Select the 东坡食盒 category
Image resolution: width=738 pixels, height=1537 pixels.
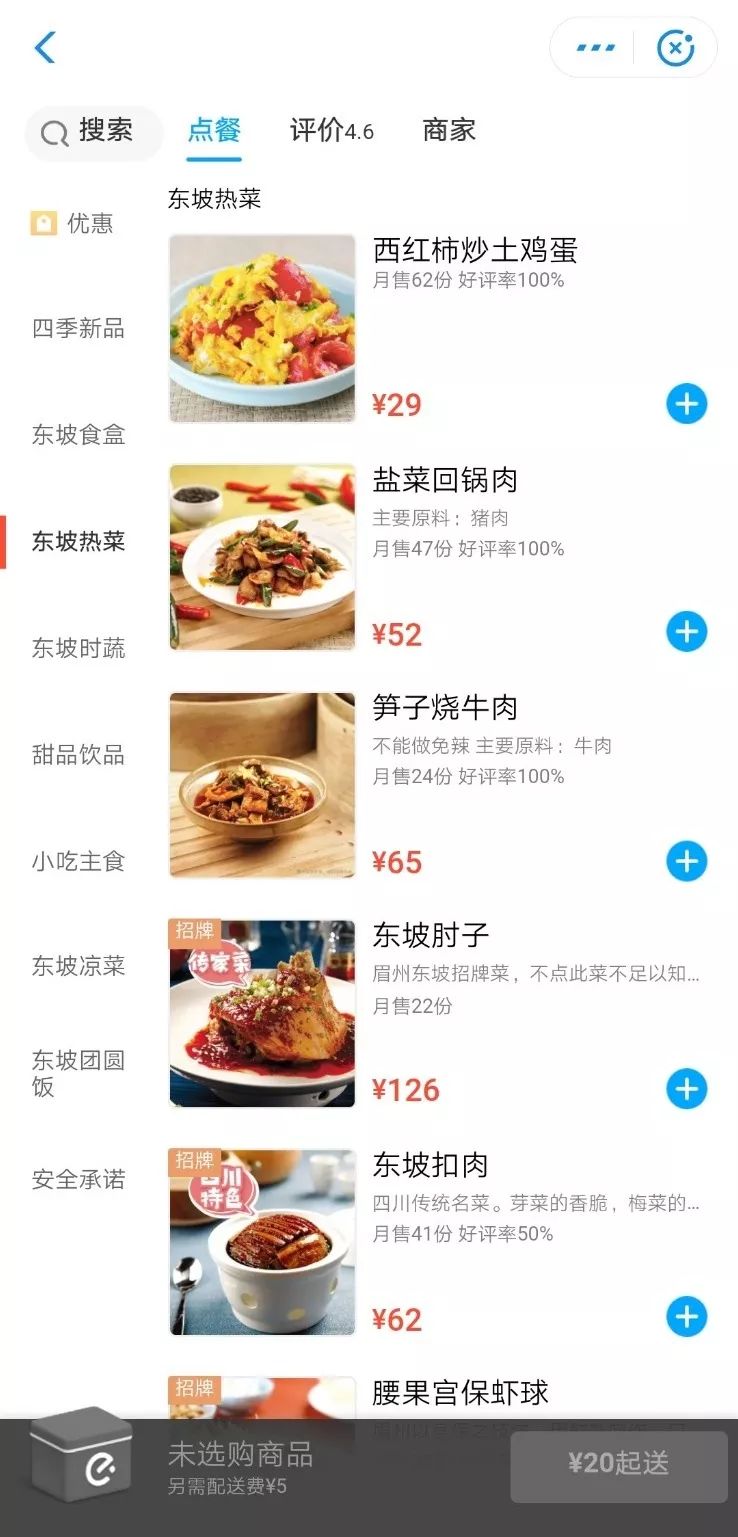click(78, 435)
